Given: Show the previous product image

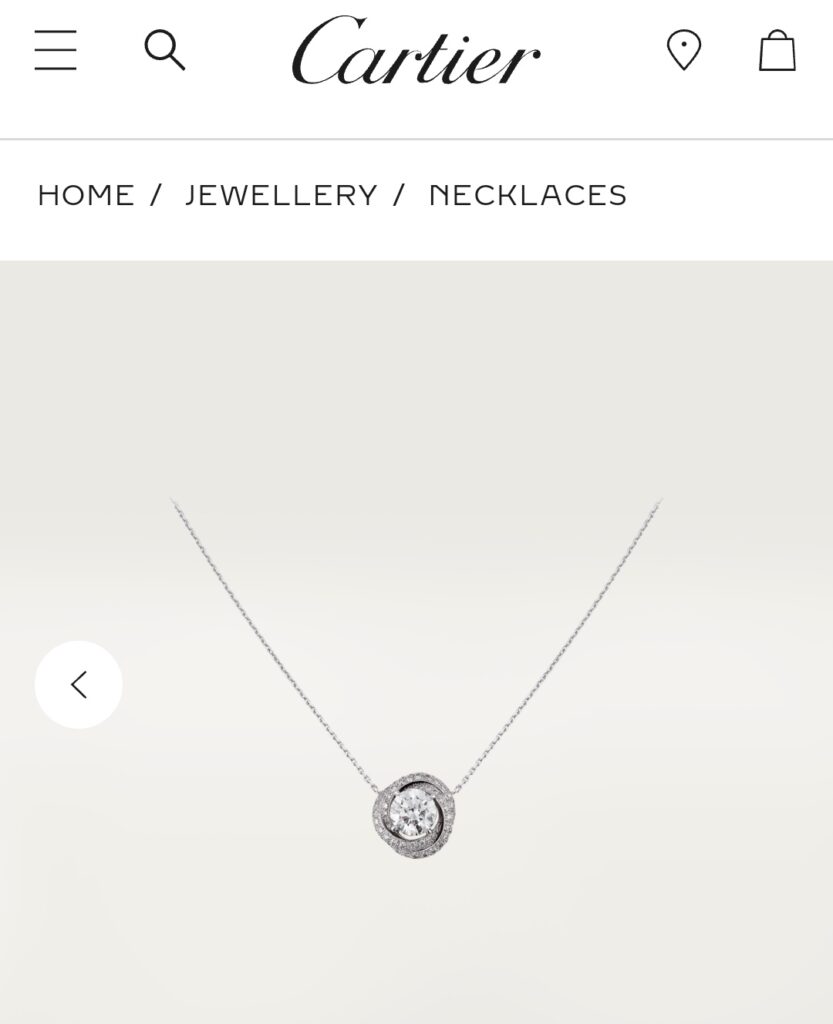Looking at the screenshot, I should 79,685.
